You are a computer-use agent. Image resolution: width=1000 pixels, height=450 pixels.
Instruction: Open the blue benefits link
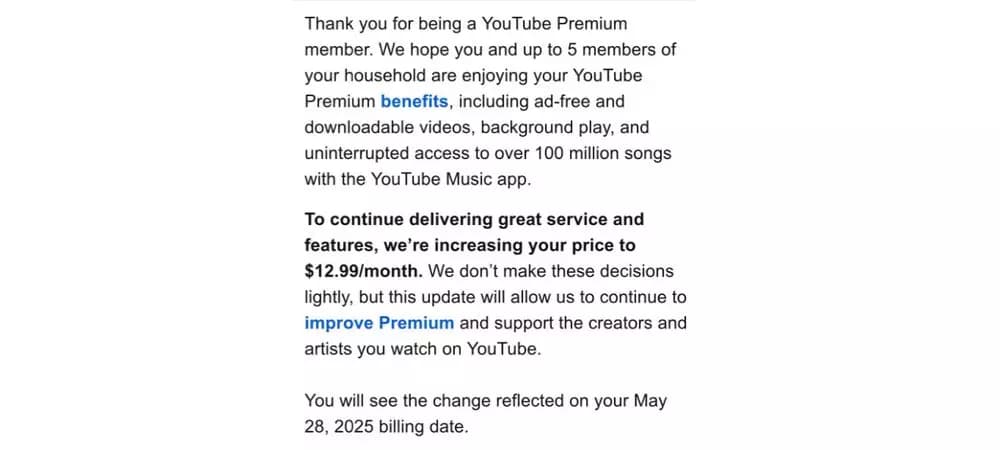pyautogui.click(x=414, y=101)
